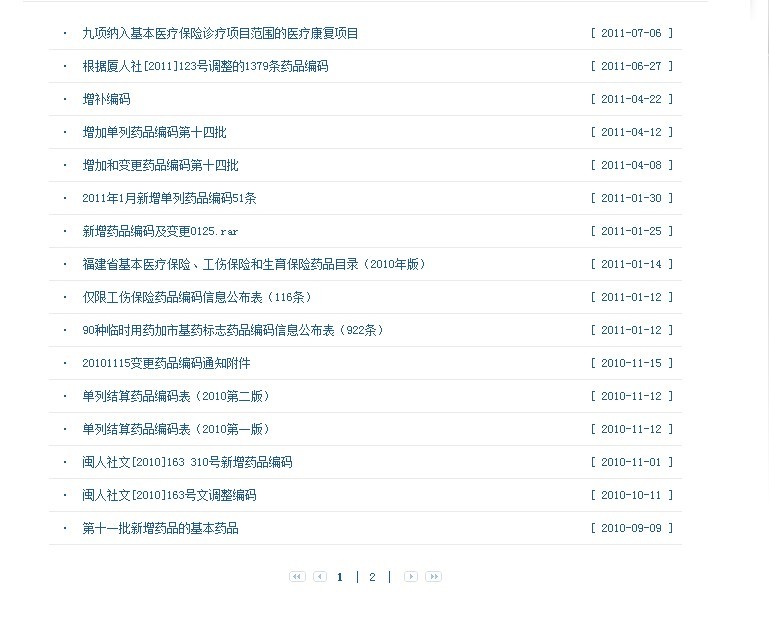This screenshot has height=640, width=769.
Task: Open 九项纳入基本医疗保险诊疗项目范围的医疗康复项目
Action: [x=220, y=33]
